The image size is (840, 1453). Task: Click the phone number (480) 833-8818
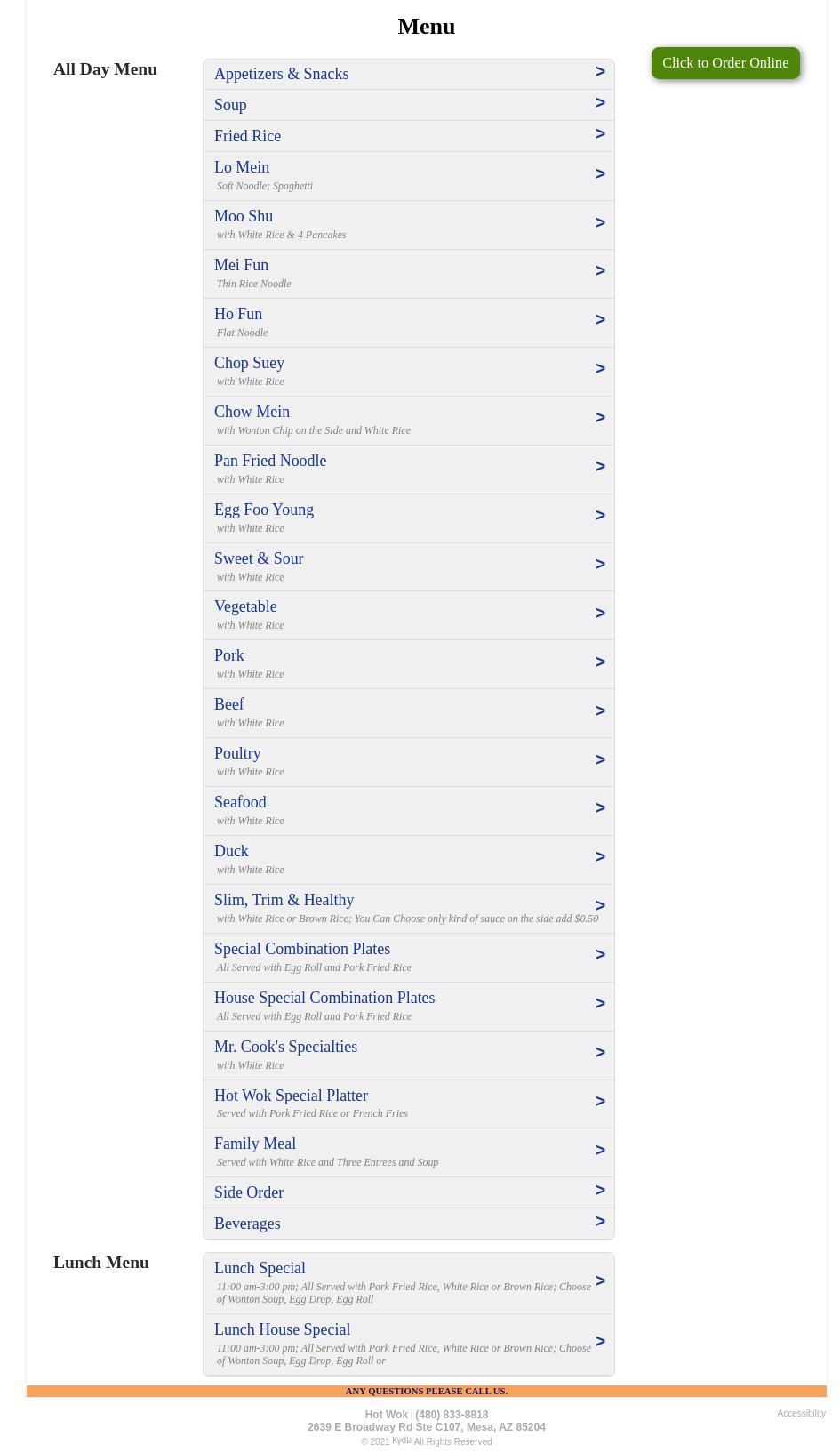[x=452, y=1415]
